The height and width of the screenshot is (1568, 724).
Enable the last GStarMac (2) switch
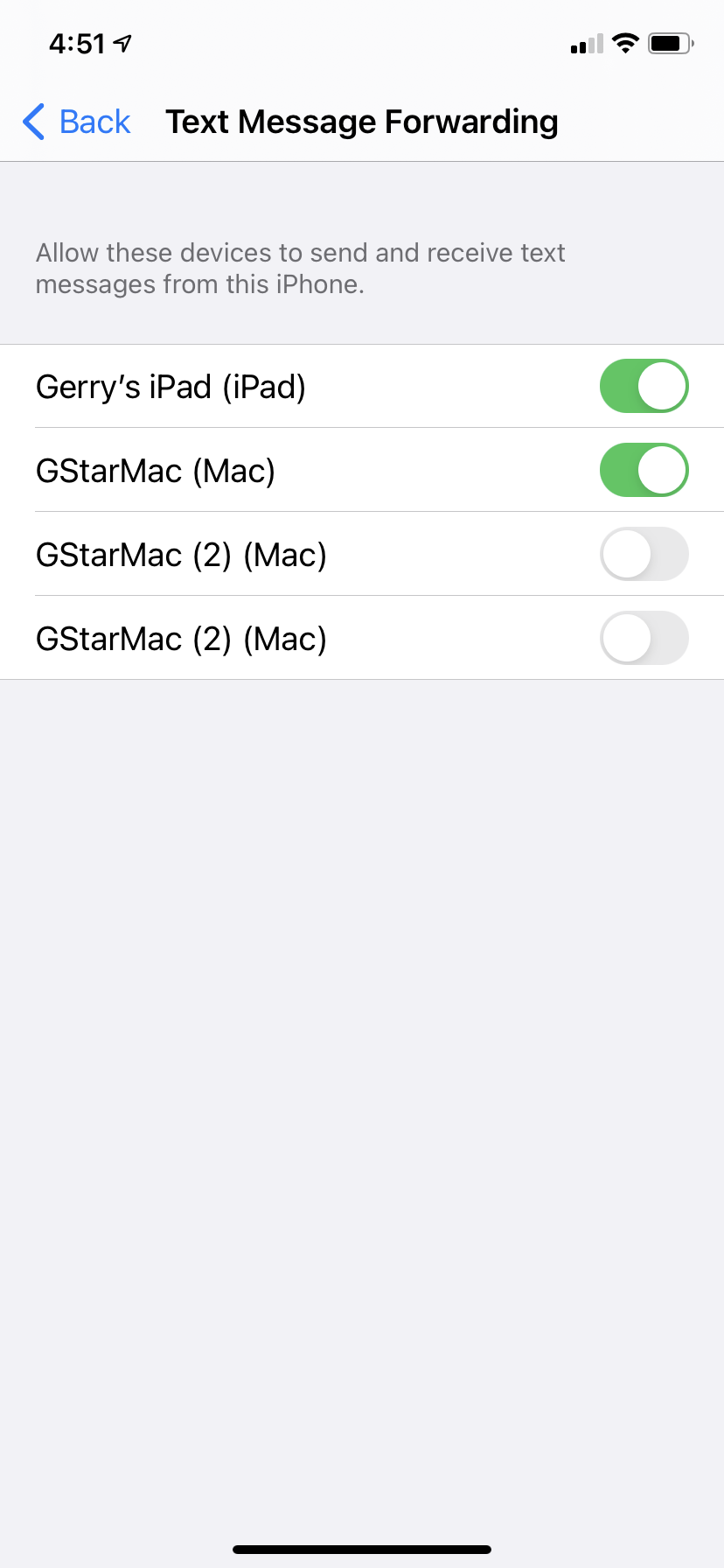click(644, 638)
